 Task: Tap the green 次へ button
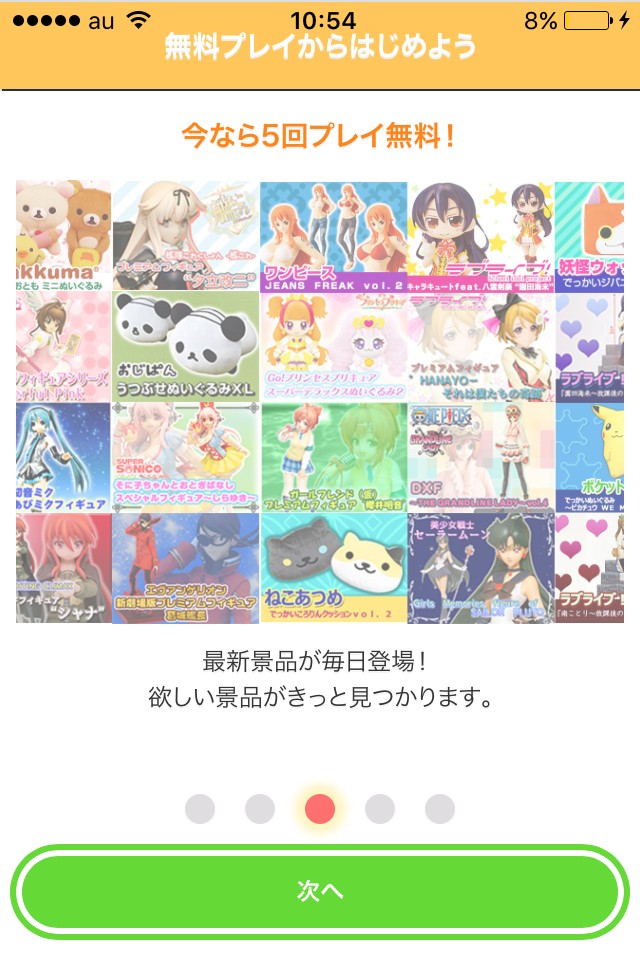320,892
